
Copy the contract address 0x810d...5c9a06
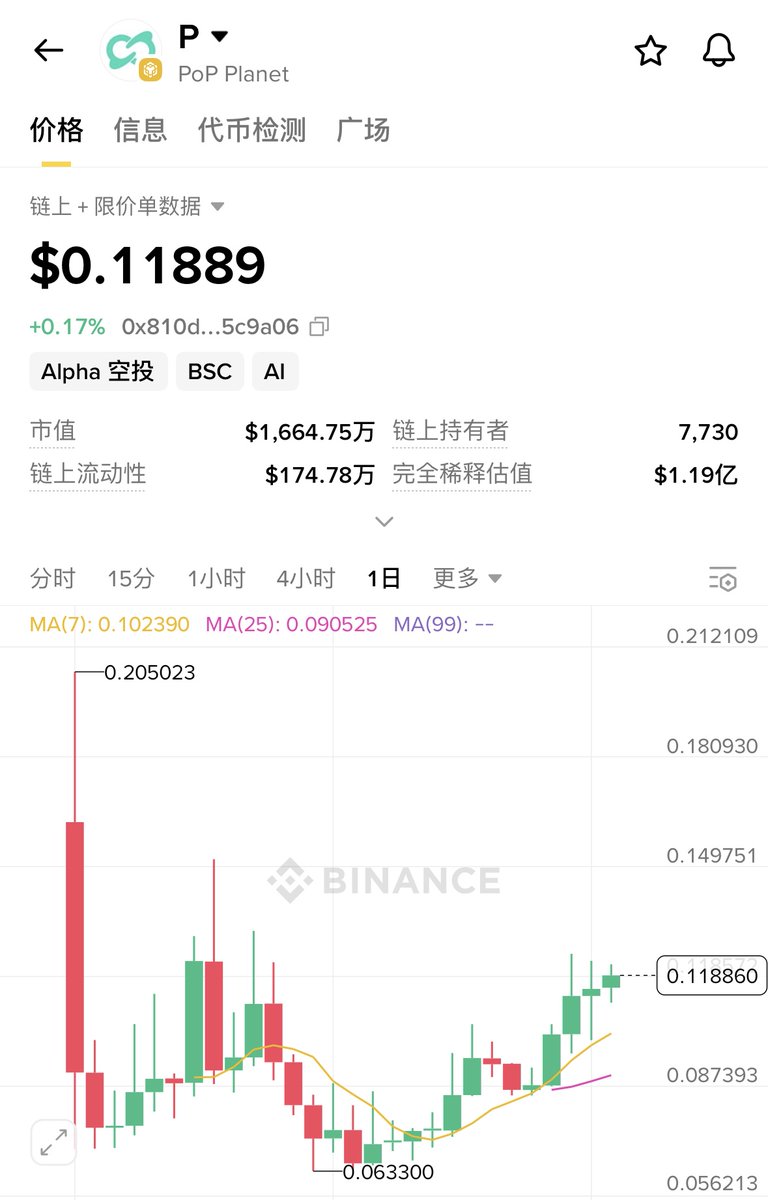320,326
